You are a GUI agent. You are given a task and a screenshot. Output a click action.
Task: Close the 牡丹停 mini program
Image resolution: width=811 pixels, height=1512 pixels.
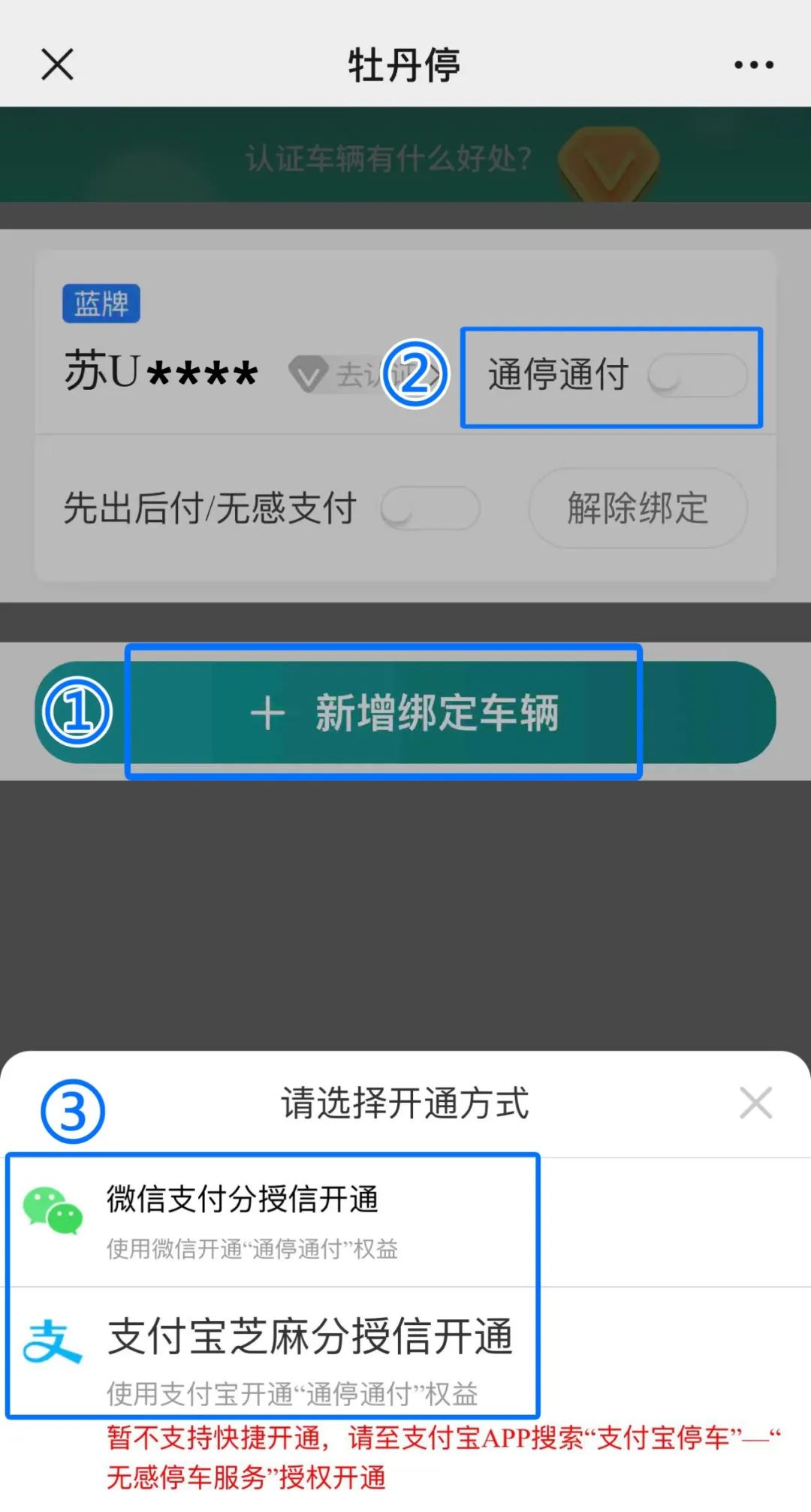[57, 64]
